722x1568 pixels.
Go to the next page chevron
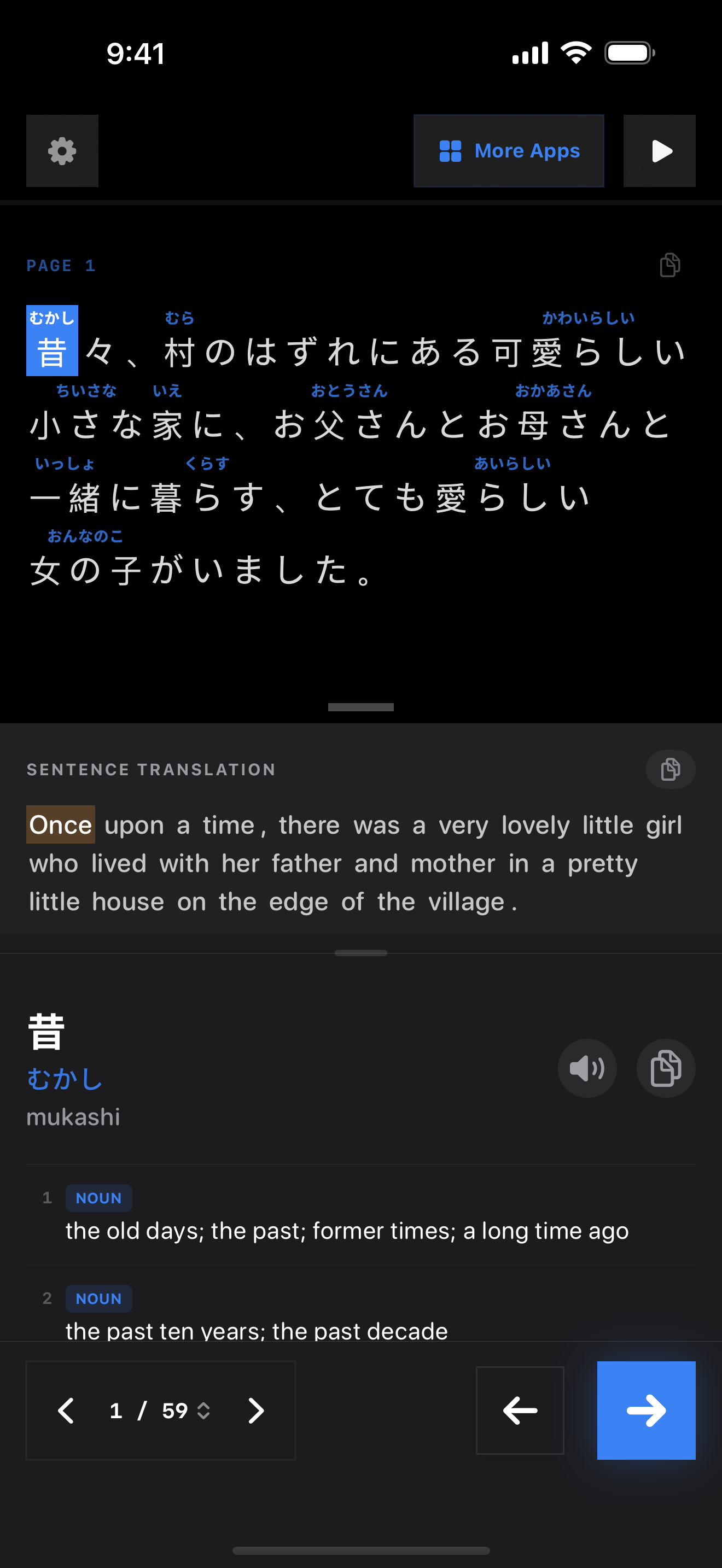255,1411
